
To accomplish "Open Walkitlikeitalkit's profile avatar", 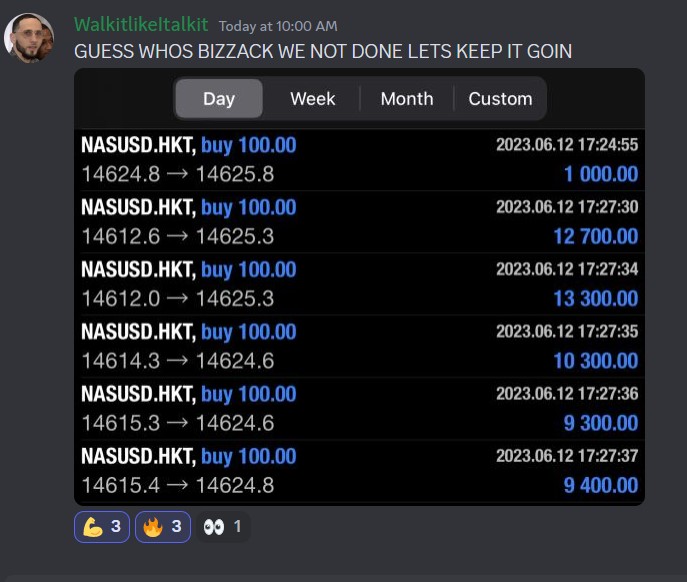I will click(29, 39).
